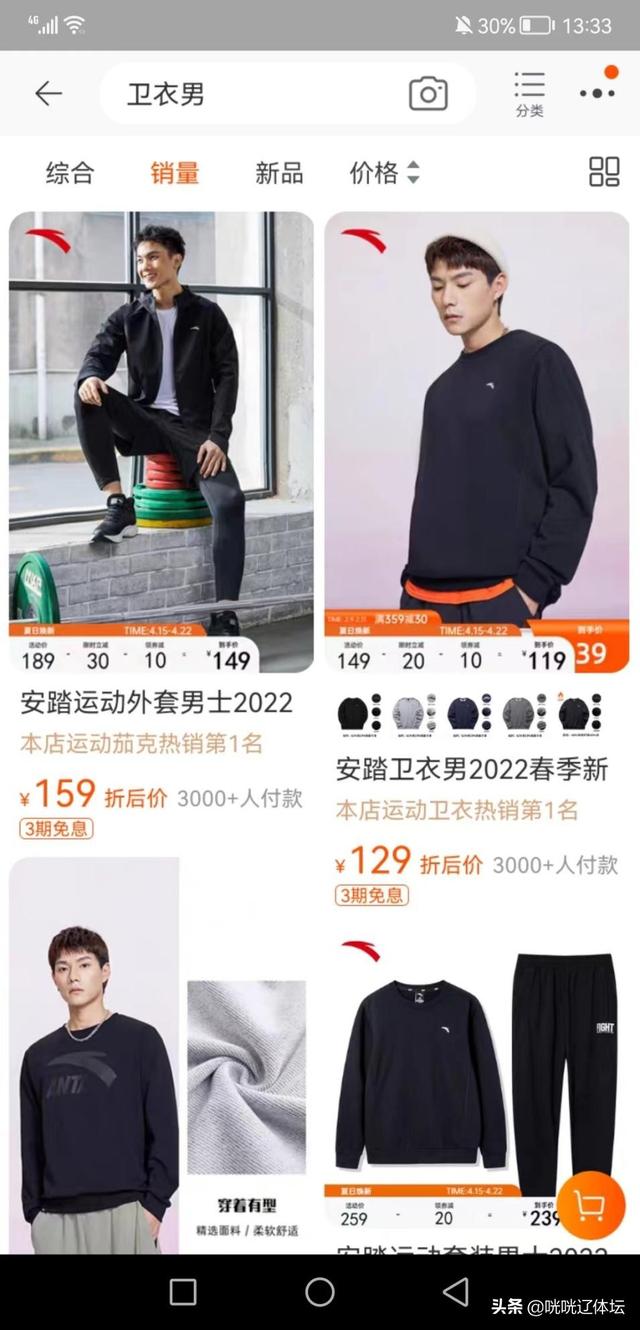The height and width of the screenshot is (1330, 640).
Task: Open the 分类 category menu
Action: (x=529, y=94)
